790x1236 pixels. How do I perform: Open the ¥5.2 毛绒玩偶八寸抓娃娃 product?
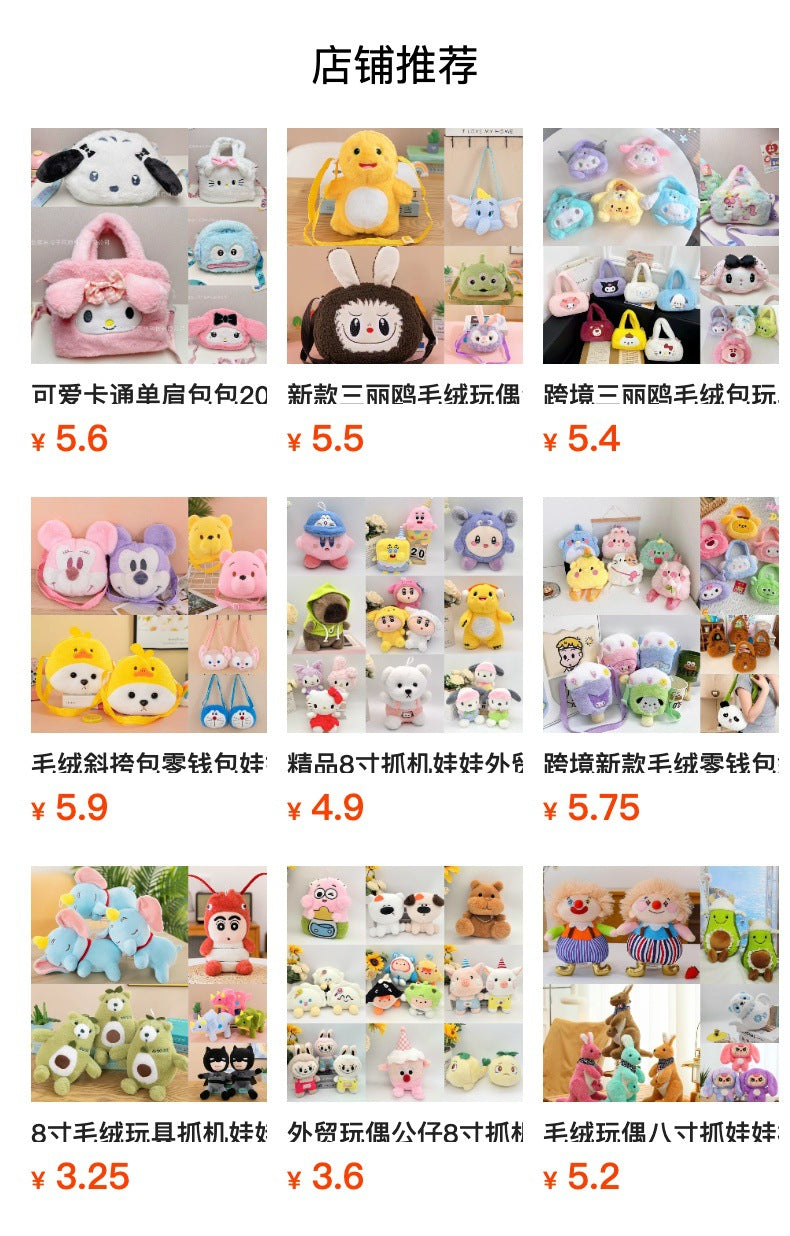pos(660,984)
